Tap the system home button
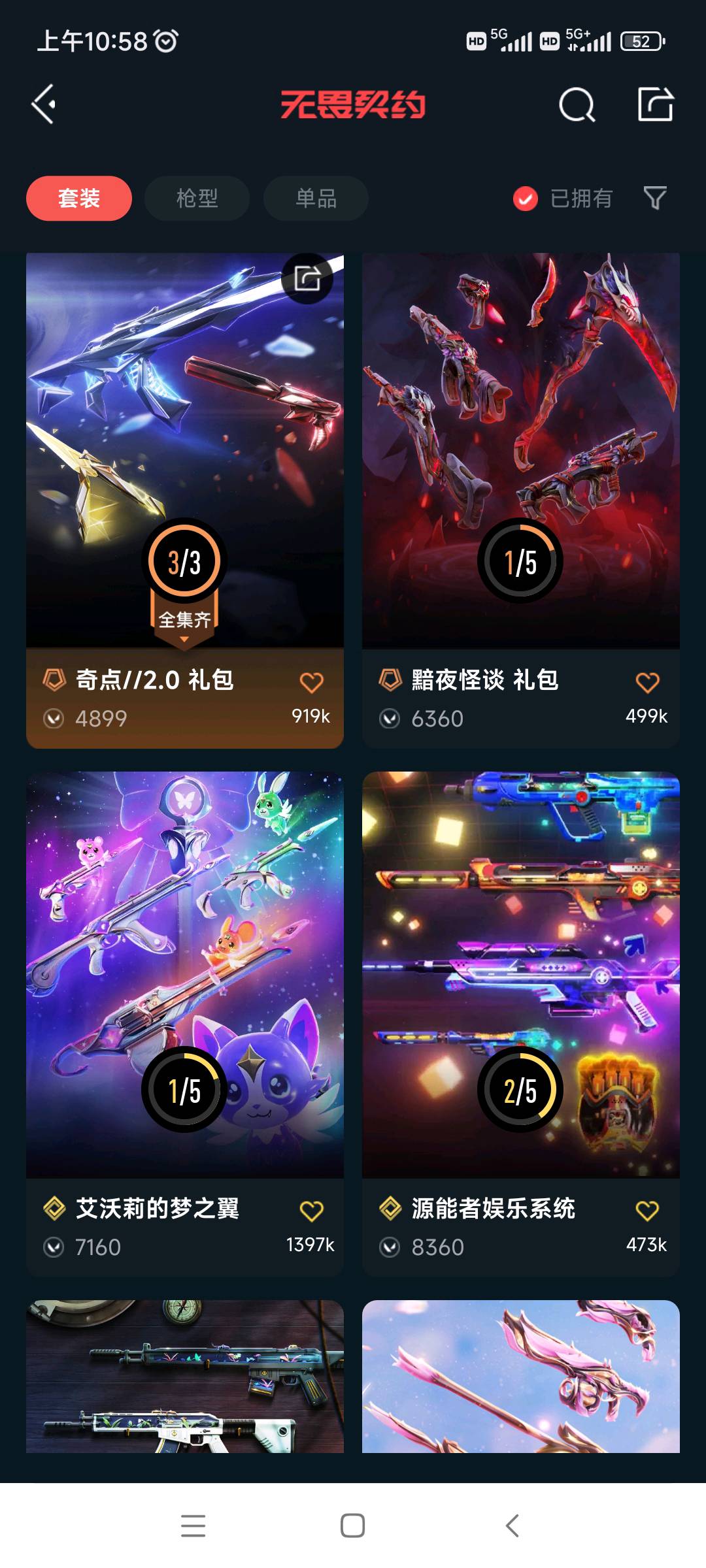This screenshot has width=706, height=1568. click(x=353, y=1526)
